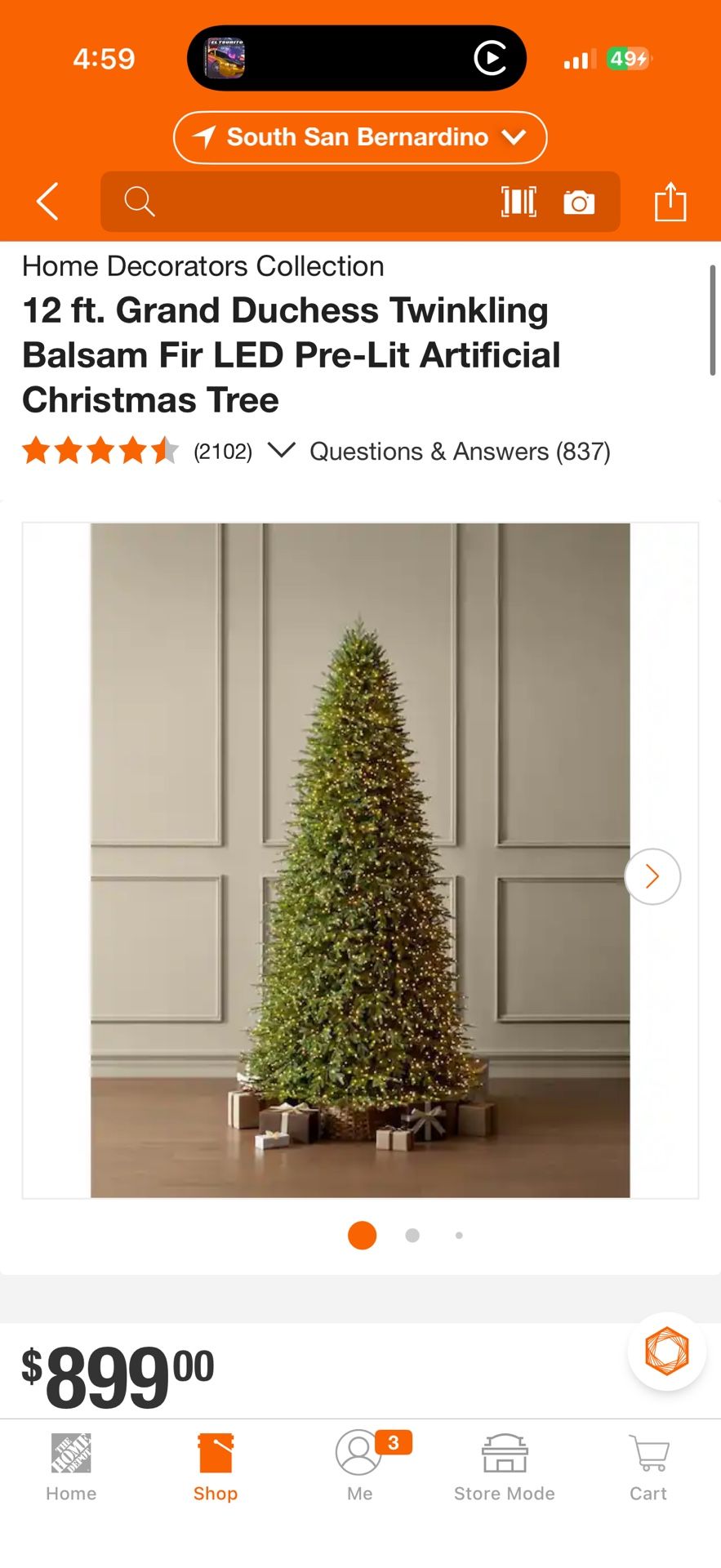Viewport: 721px width, 1568px height.
Task: Open the barcode scanner icon
Action: 518,202
